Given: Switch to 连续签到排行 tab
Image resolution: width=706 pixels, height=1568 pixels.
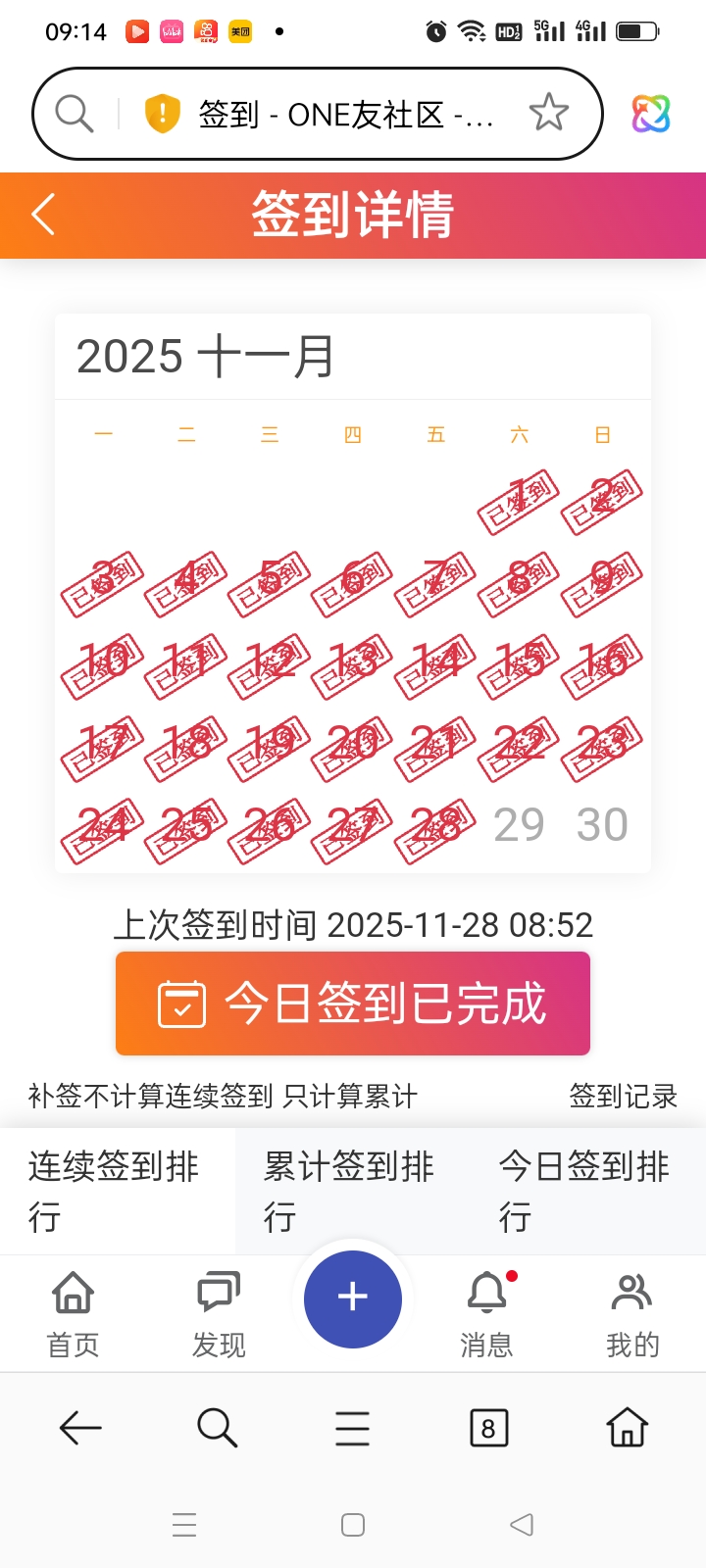Looking at the screenshot, I should 116,1191.
